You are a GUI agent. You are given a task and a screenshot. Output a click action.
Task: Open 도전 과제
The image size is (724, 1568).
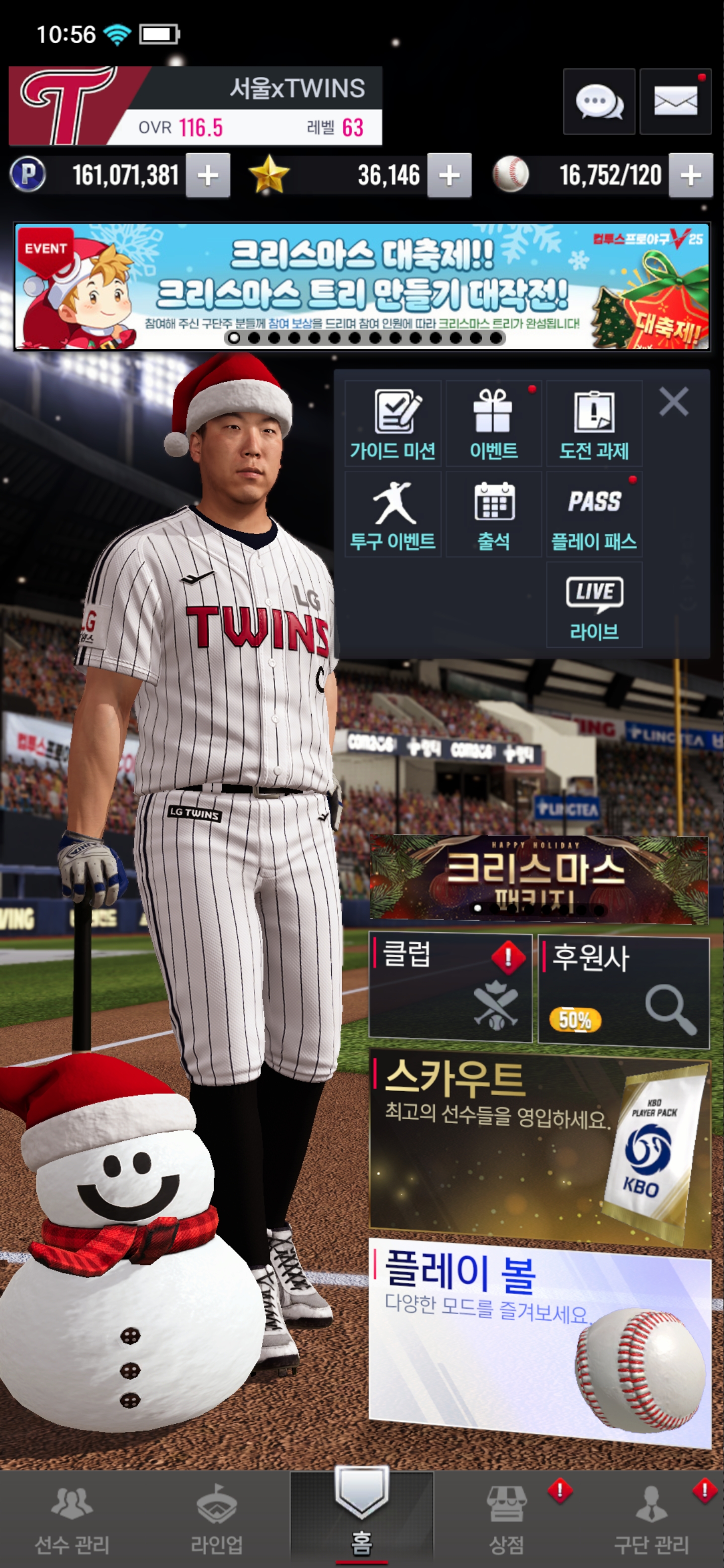(x=594, y=424)
